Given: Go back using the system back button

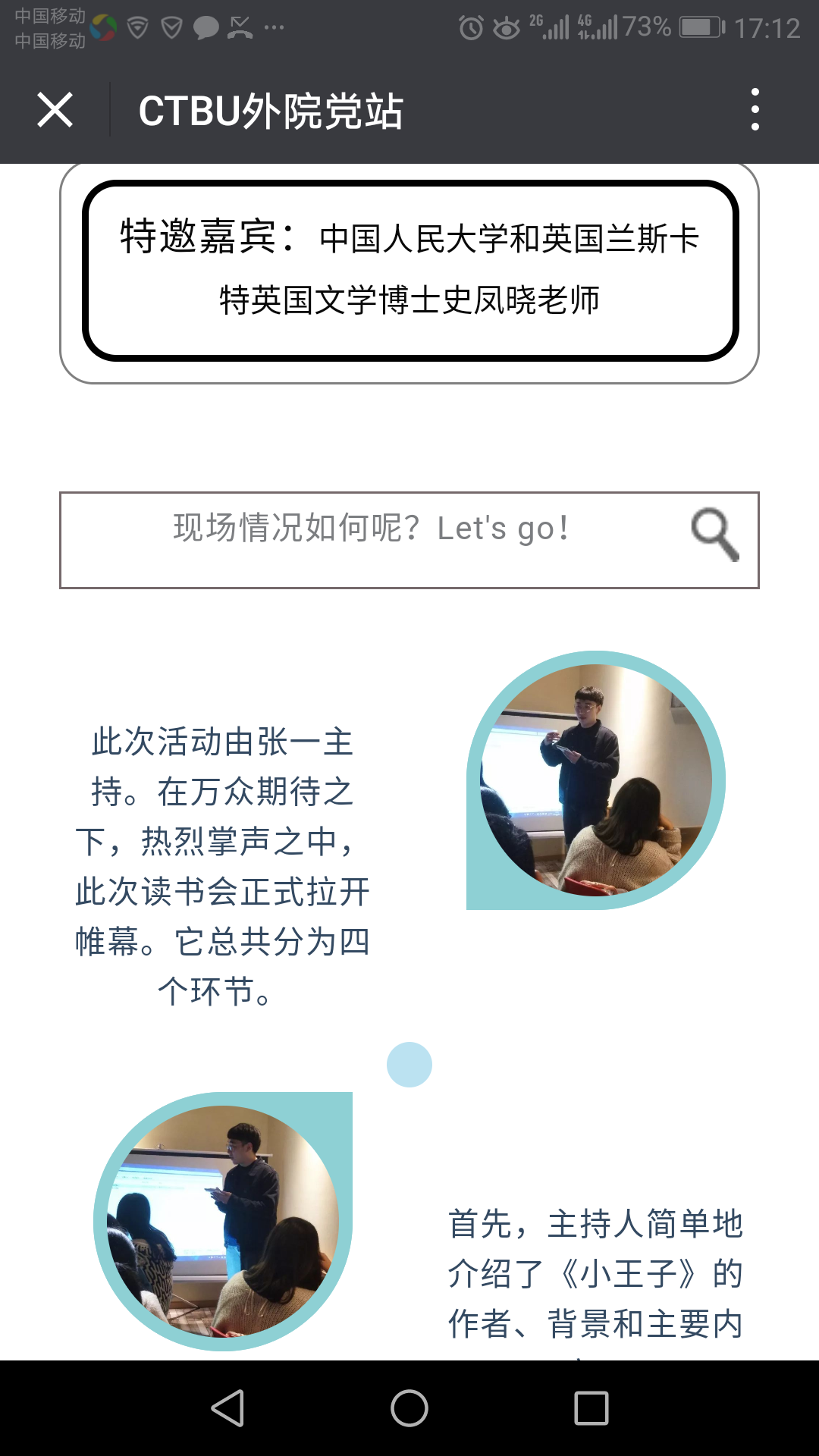Looking at the screenshot, I should [227, 1408].
